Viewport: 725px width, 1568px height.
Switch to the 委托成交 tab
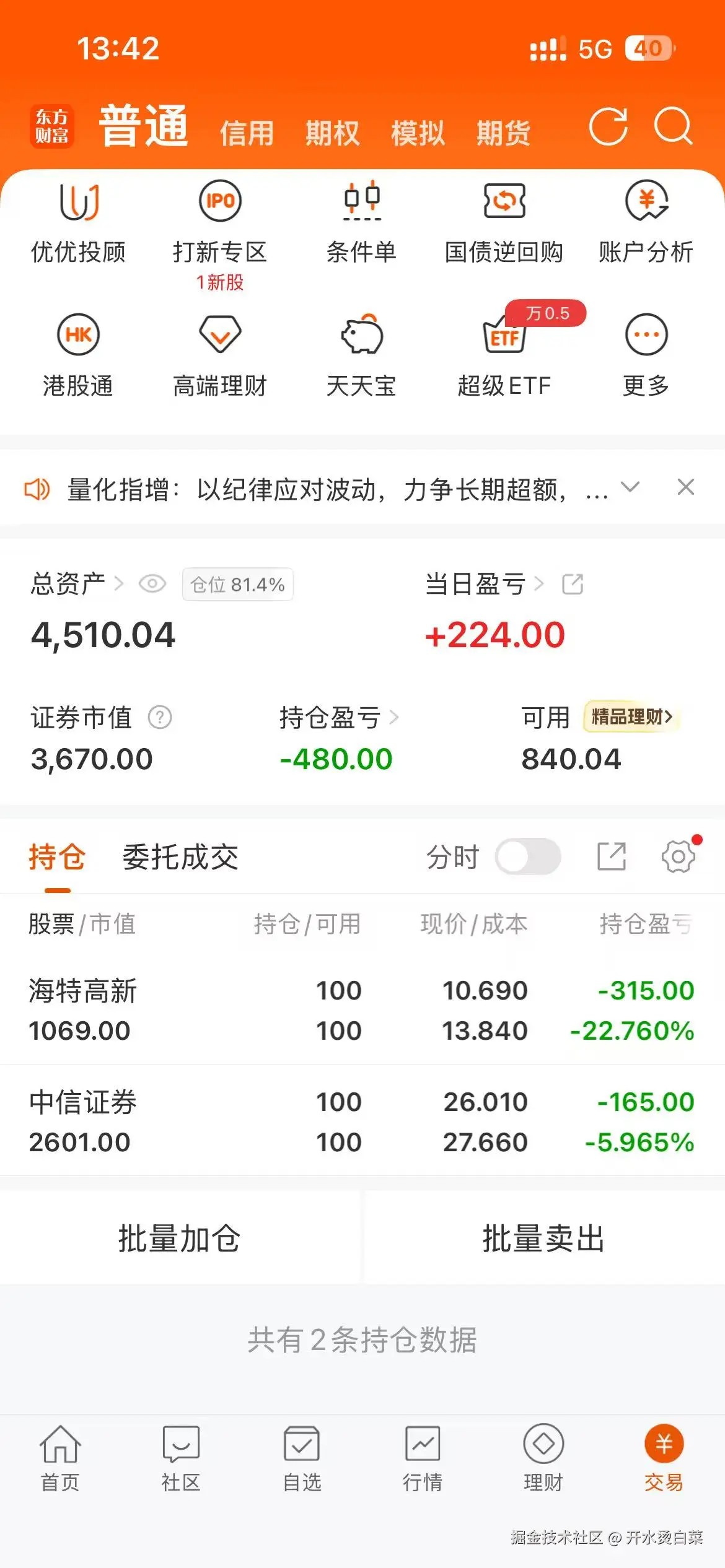click(179, 857)
